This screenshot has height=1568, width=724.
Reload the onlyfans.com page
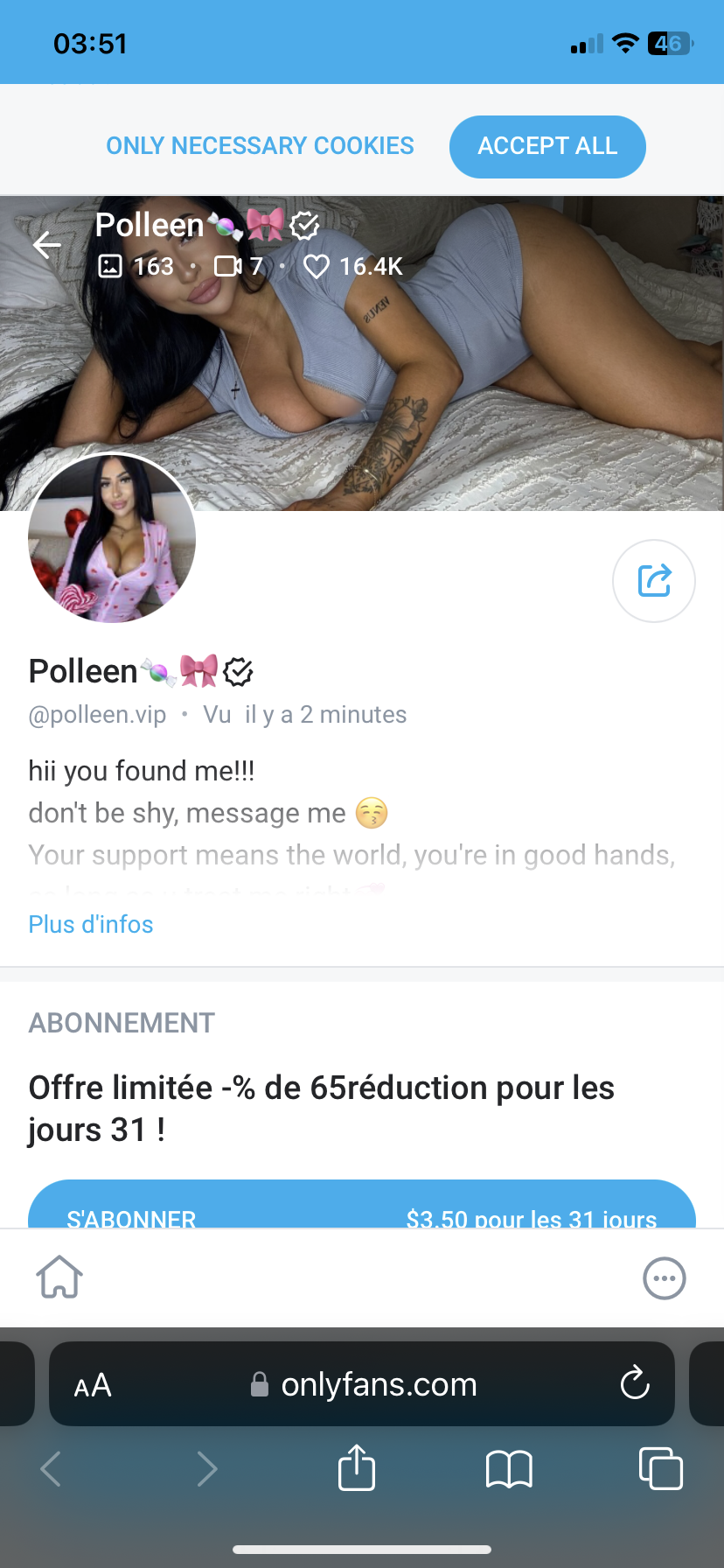click(x=634, y=1384)
